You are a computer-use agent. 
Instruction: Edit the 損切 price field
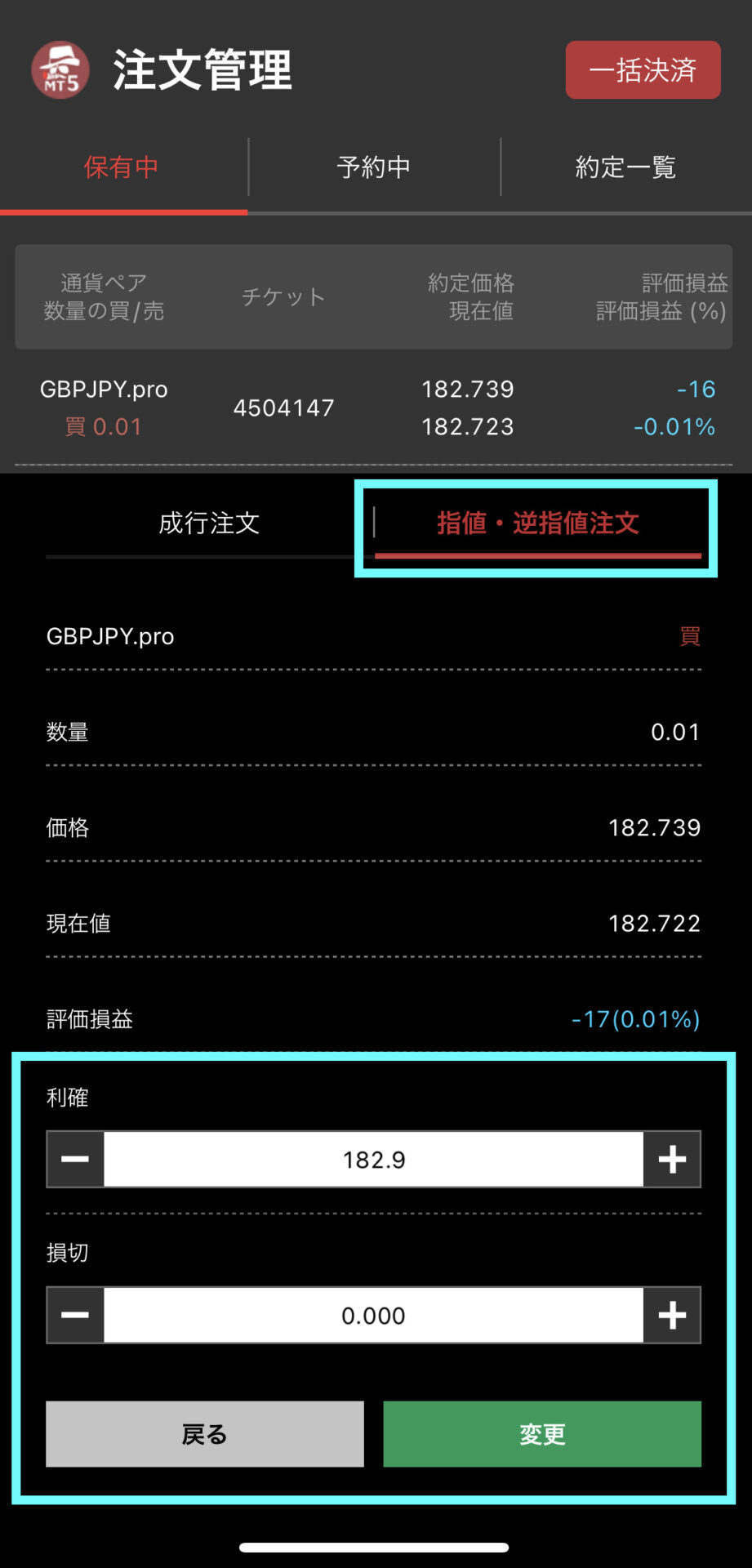373,1315
